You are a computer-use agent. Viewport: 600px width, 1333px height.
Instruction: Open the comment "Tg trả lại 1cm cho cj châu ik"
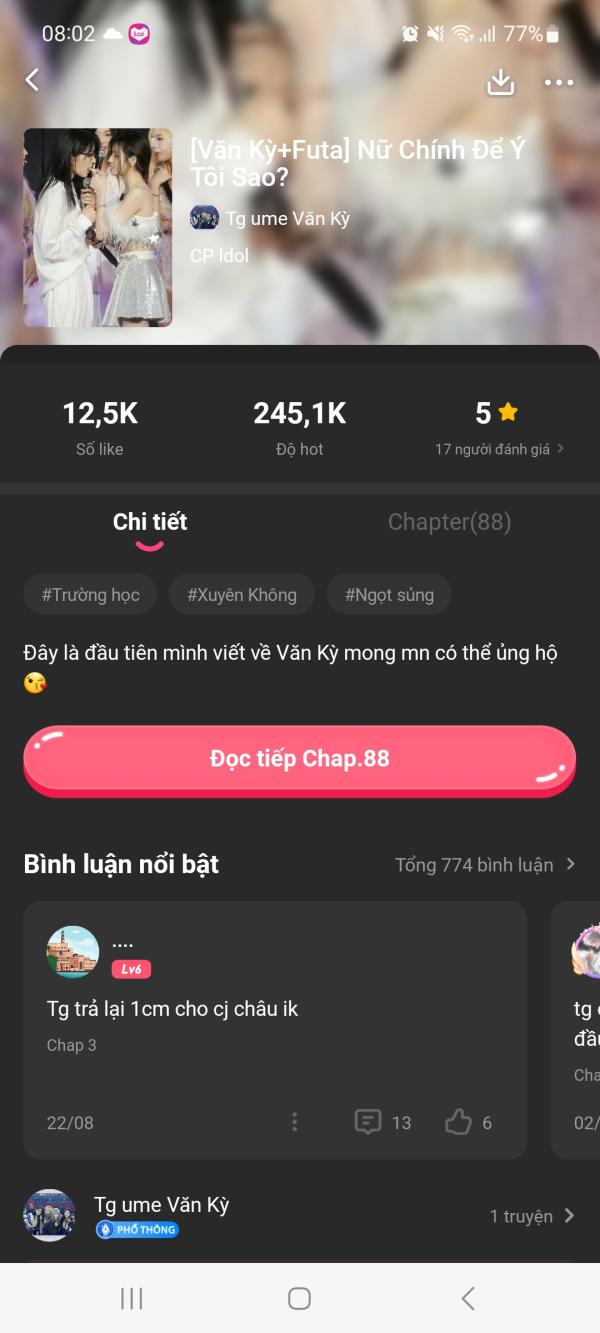[x=173, y=1009]
